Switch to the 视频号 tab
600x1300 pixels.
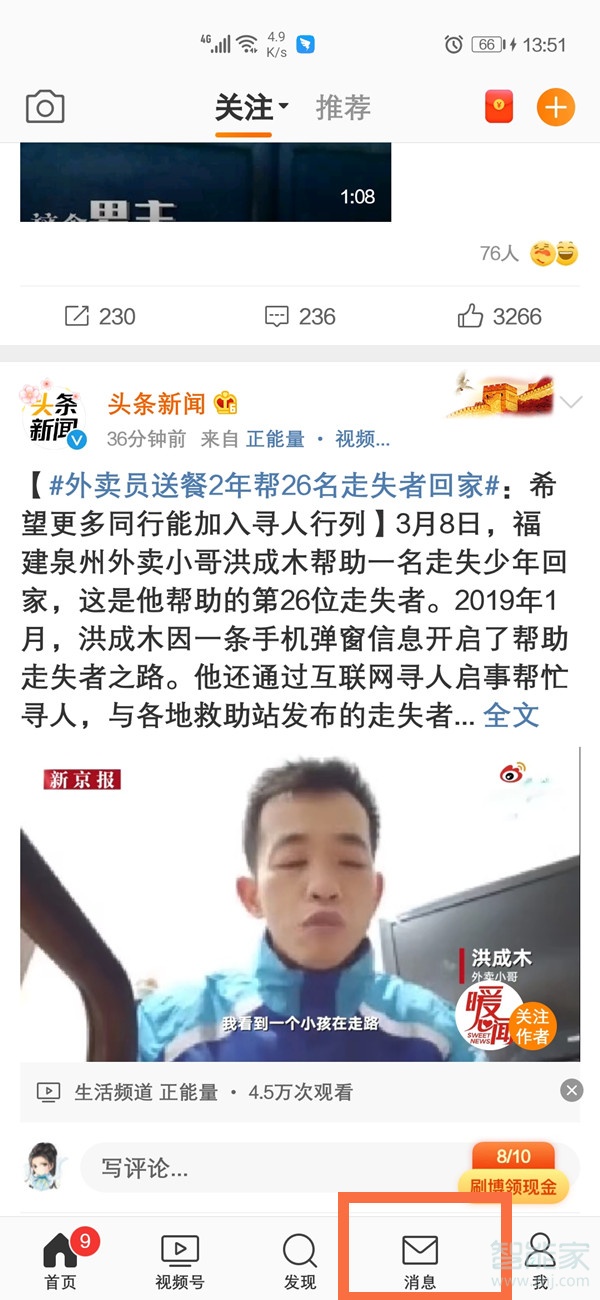point(180,1260)
